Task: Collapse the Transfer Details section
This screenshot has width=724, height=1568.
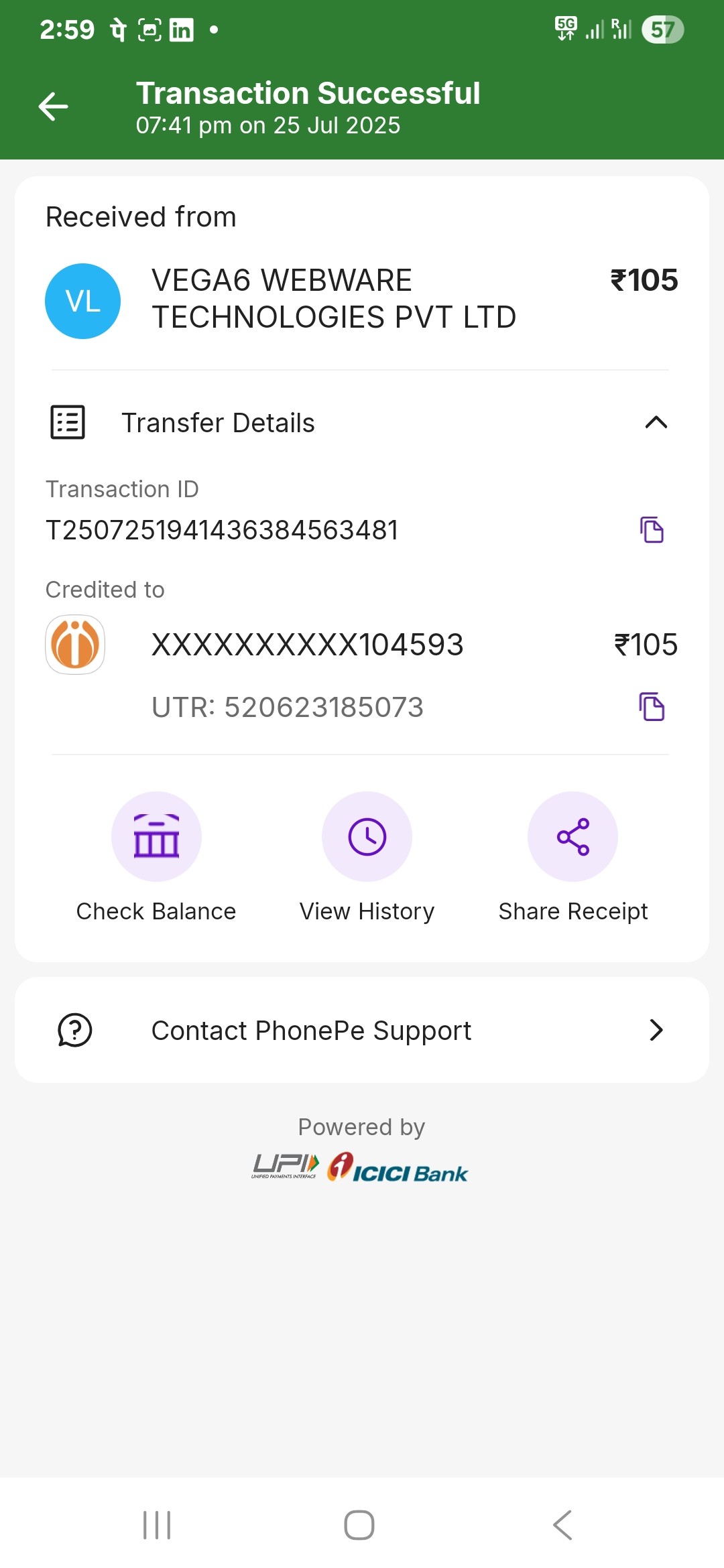Action: 656,422
